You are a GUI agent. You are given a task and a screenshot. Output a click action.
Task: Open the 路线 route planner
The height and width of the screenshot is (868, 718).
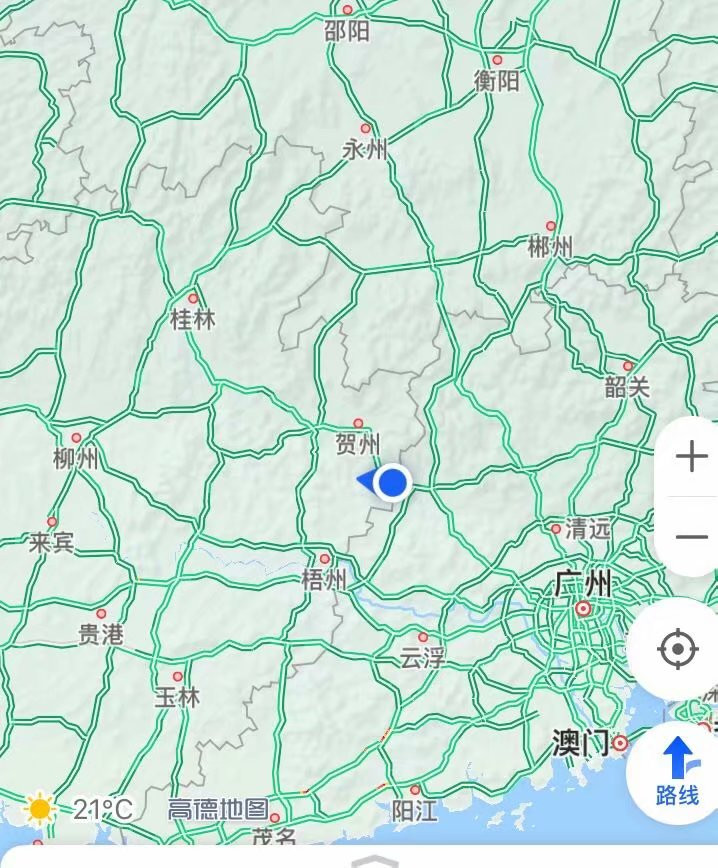pos(678,770)
